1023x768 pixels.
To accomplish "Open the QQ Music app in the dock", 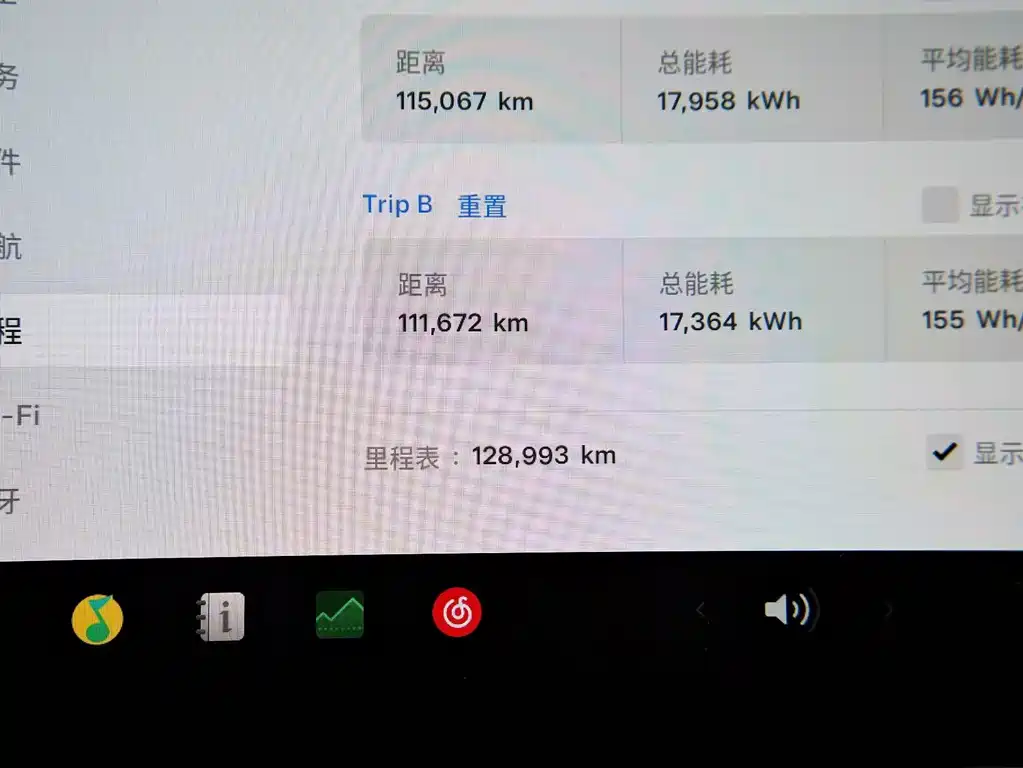I will coord(97,619).
